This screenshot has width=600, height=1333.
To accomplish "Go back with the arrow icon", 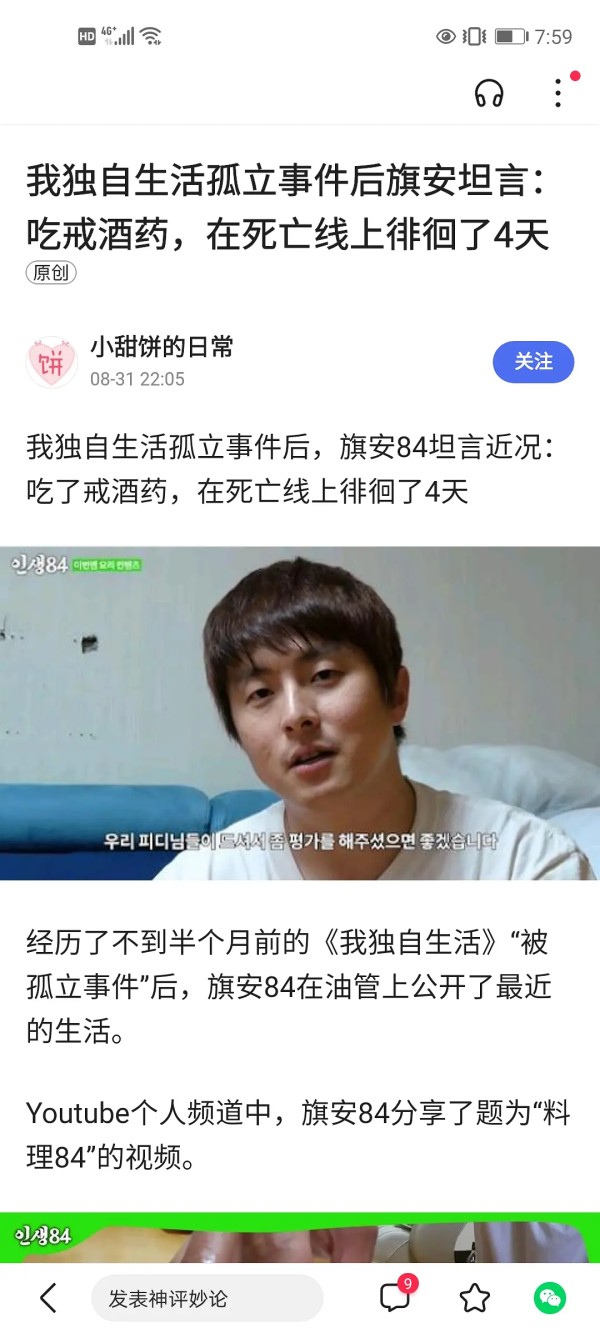I will (x=48, y=1298).
